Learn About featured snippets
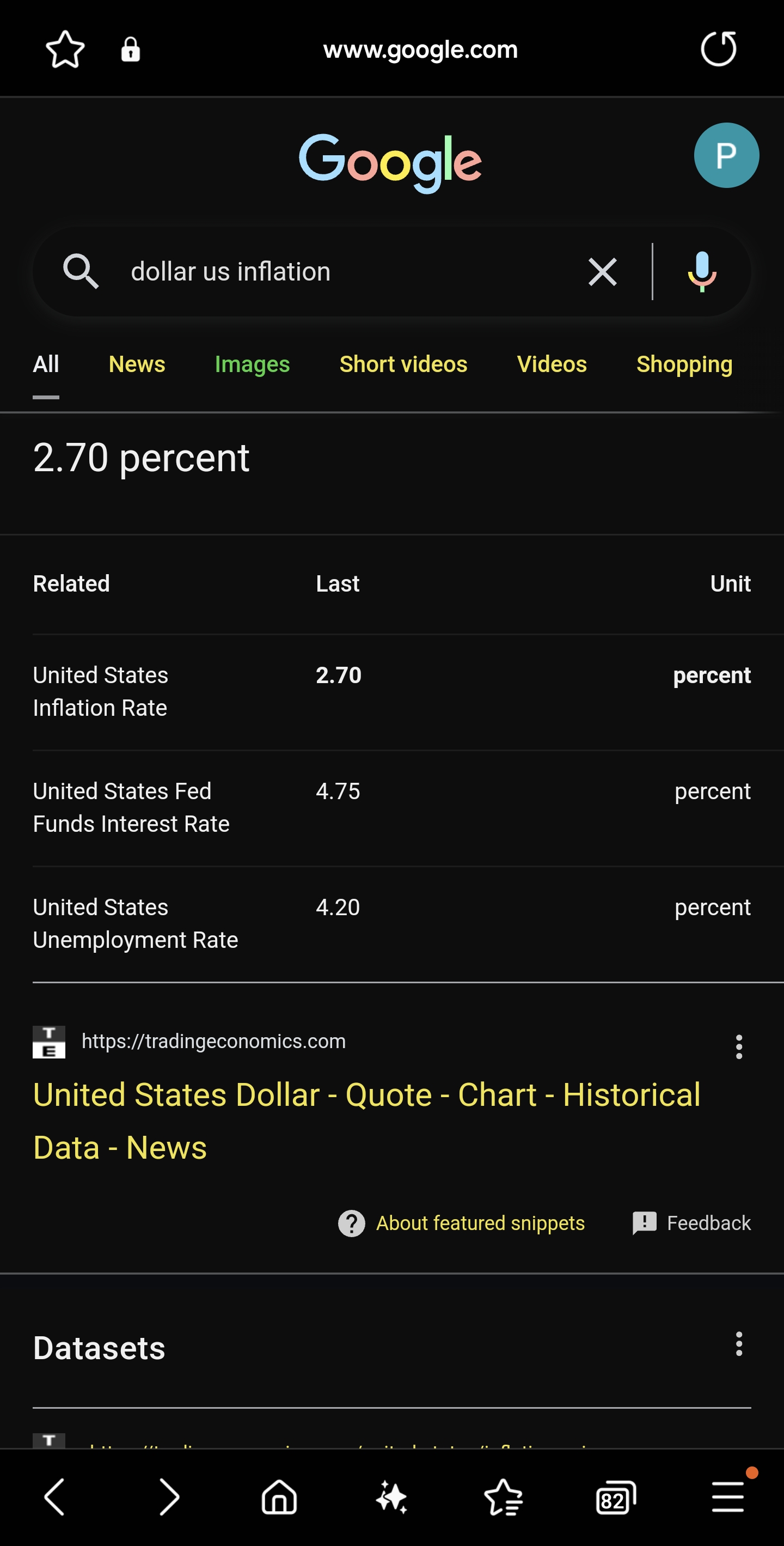Viewport: 784px width, 1546px height. click(x=479, y=1222)
